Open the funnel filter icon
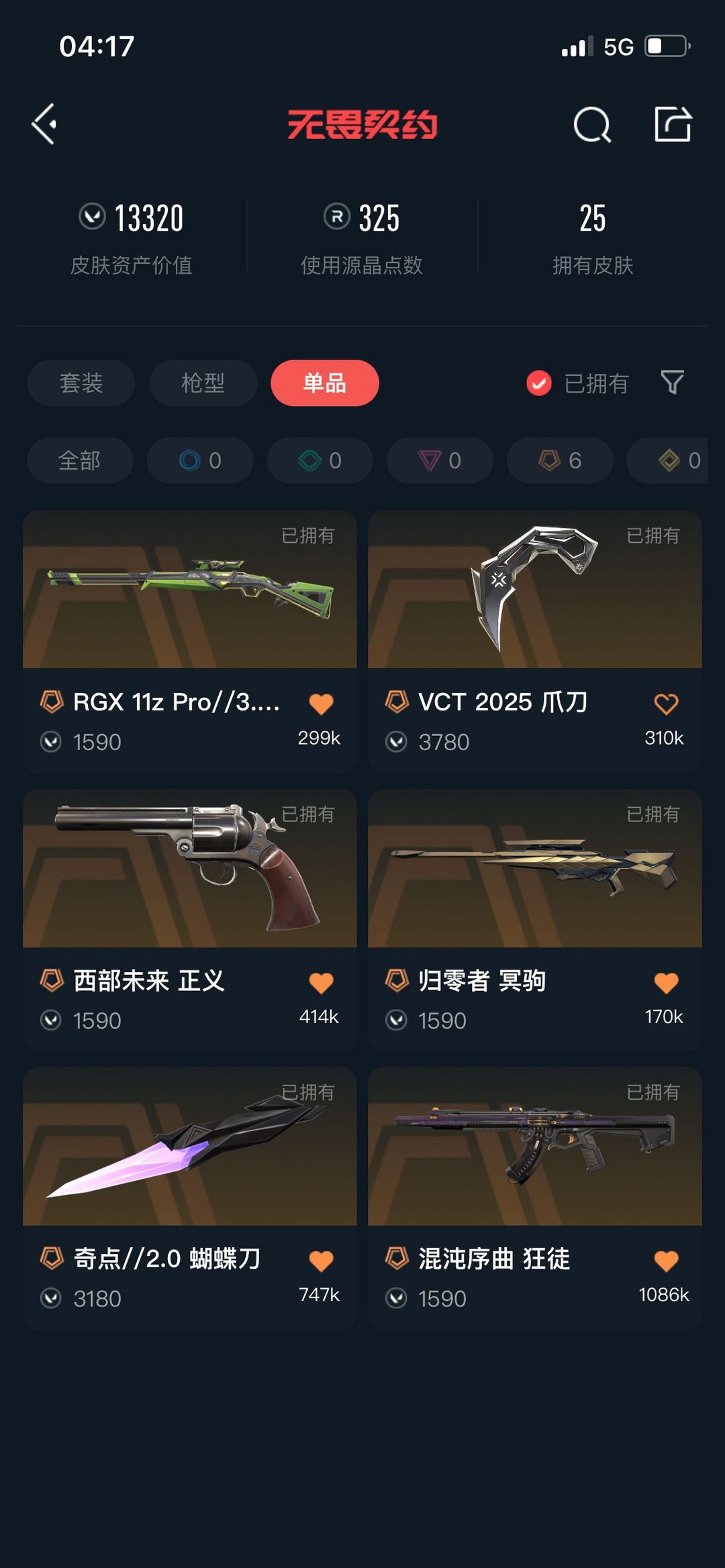 (672, 383)
